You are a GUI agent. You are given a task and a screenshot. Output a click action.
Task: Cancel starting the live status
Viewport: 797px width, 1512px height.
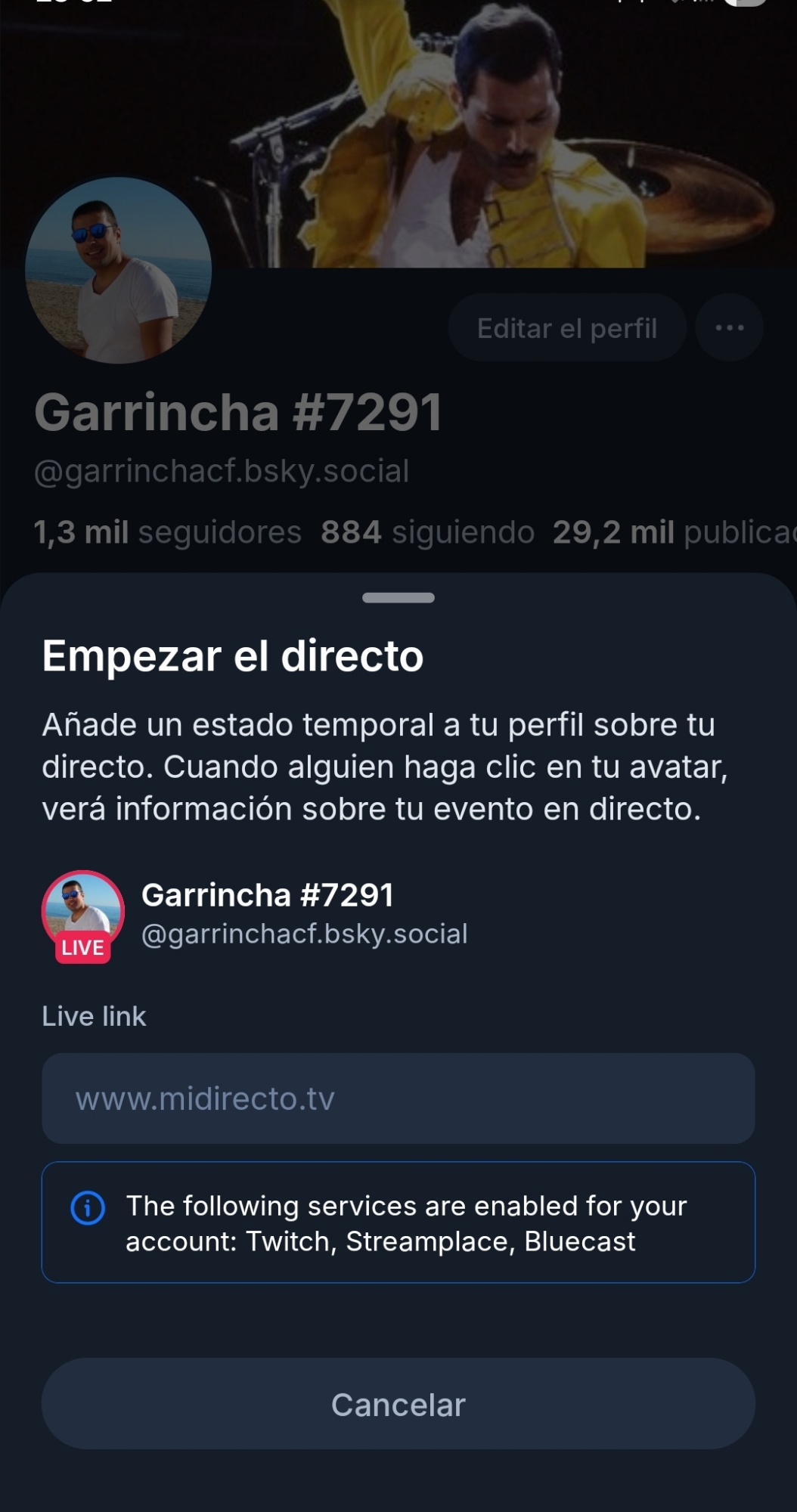pos(398,1404)
